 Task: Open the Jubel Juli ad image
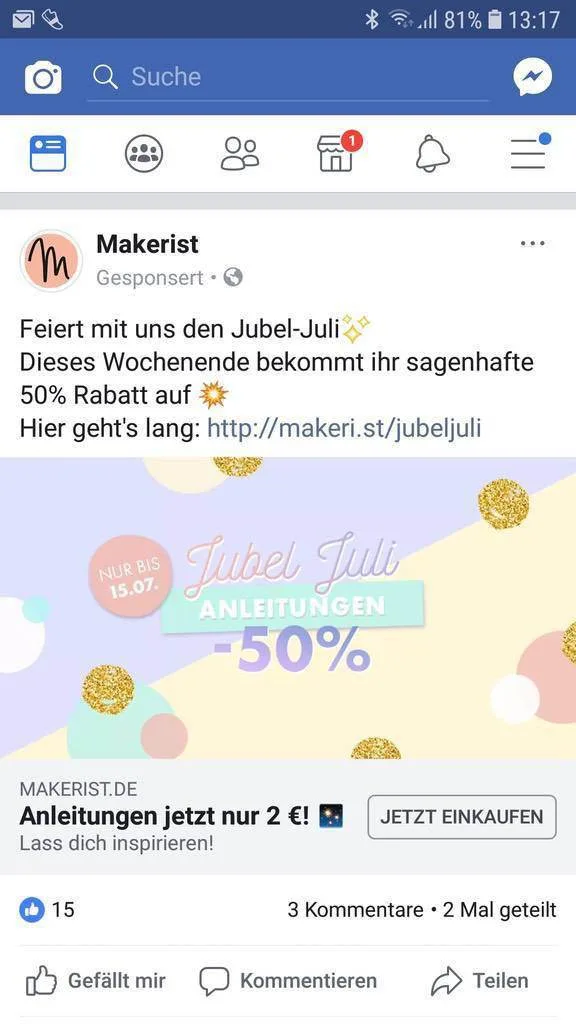[x=288, y=608]
